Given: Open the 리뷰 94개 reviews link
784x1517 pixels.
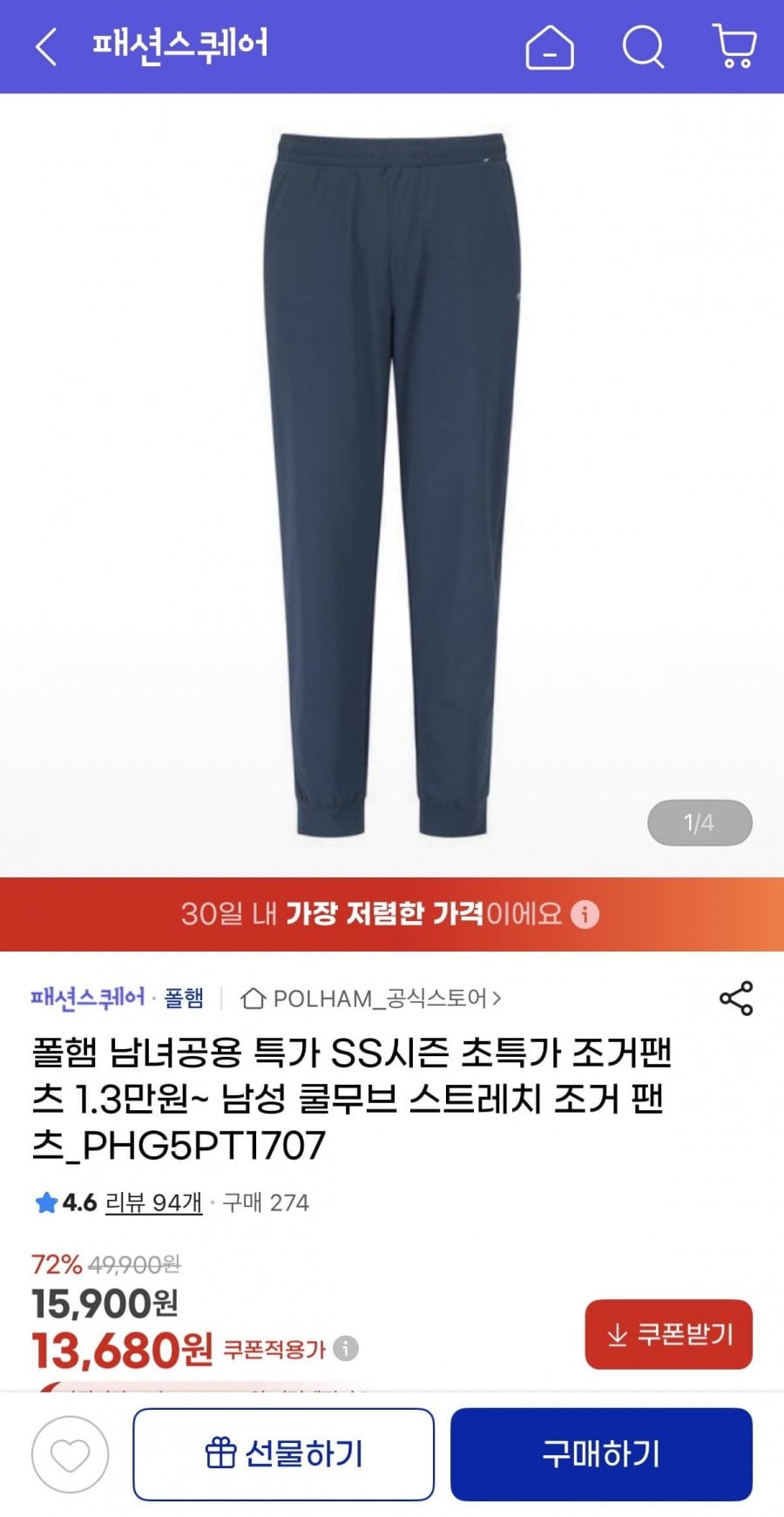Looking at the screenshot, I should pos(153,1202).
